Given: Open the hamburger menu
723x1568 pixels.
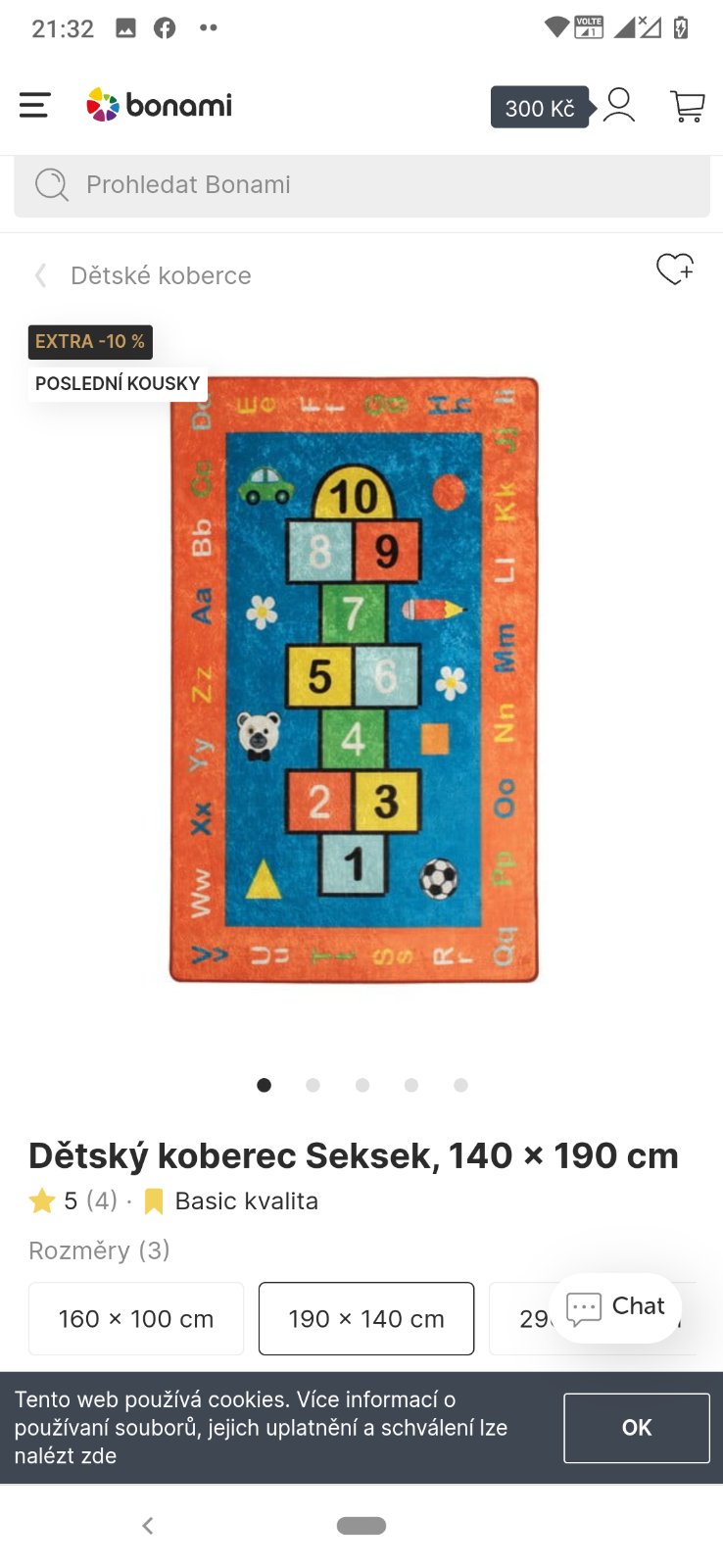Looking at the screenshot, I should pos(34,105).
